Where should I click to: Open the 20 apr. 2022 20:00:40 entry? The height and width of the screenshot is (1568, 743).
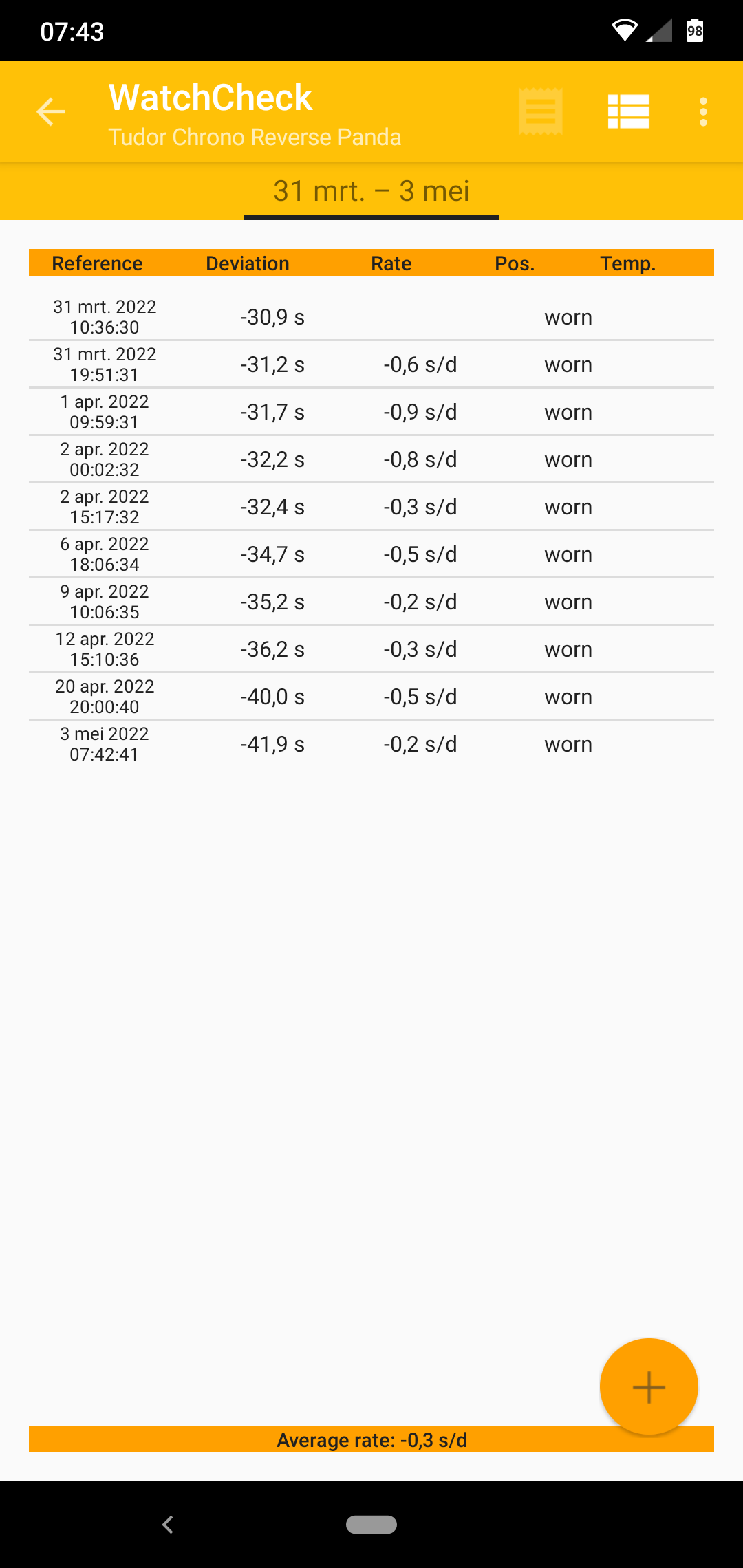[x=371, y=697]
